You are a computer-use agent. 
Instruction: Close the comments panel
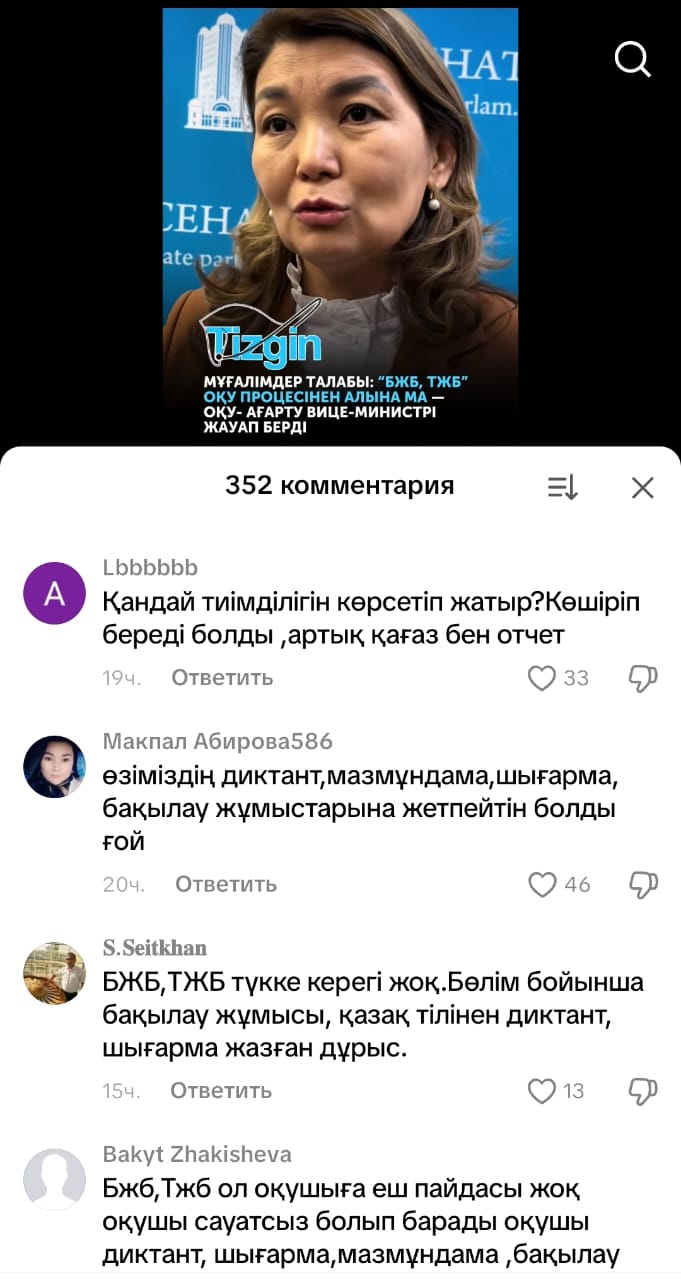(642, 487)
